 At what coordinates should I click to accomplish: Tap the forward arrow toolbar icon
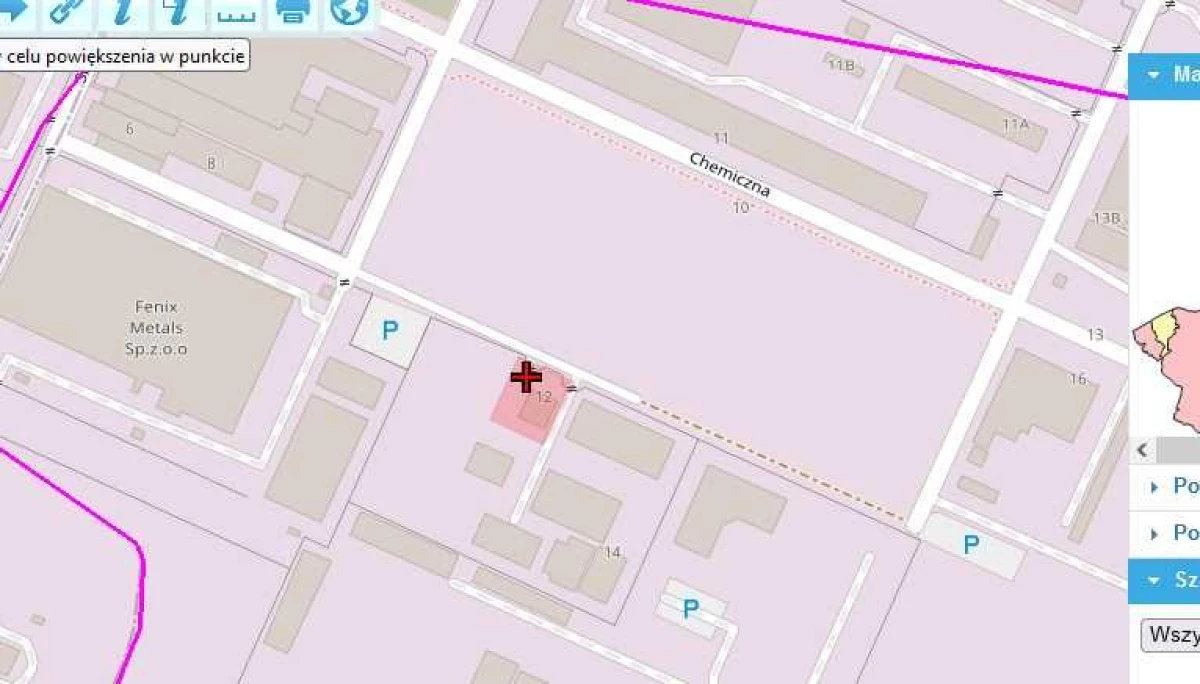pos(16,12)
